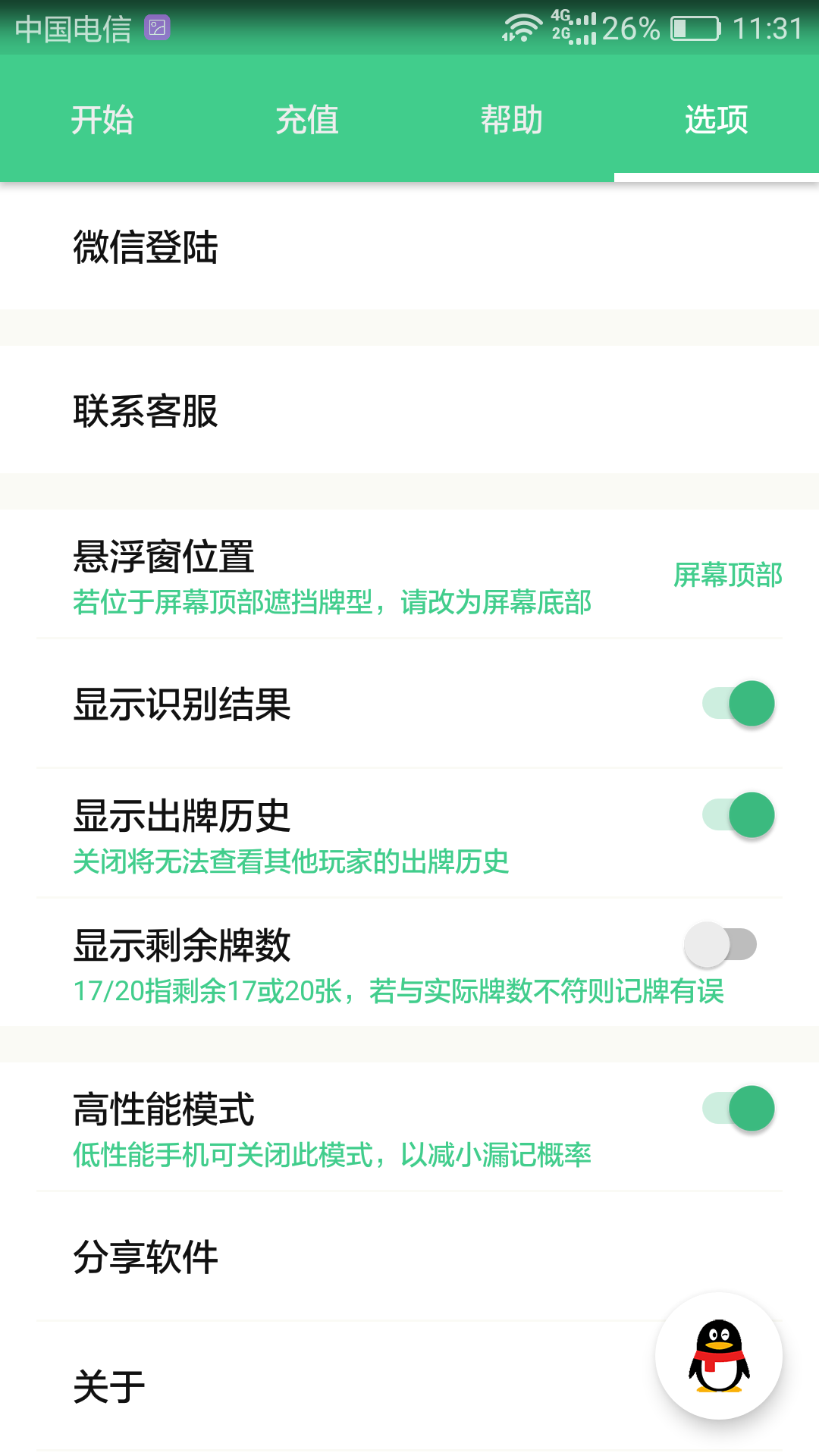The image size is (819, 1456).
Task: Toggle off 显示识别结果
Action: (738, 704)
